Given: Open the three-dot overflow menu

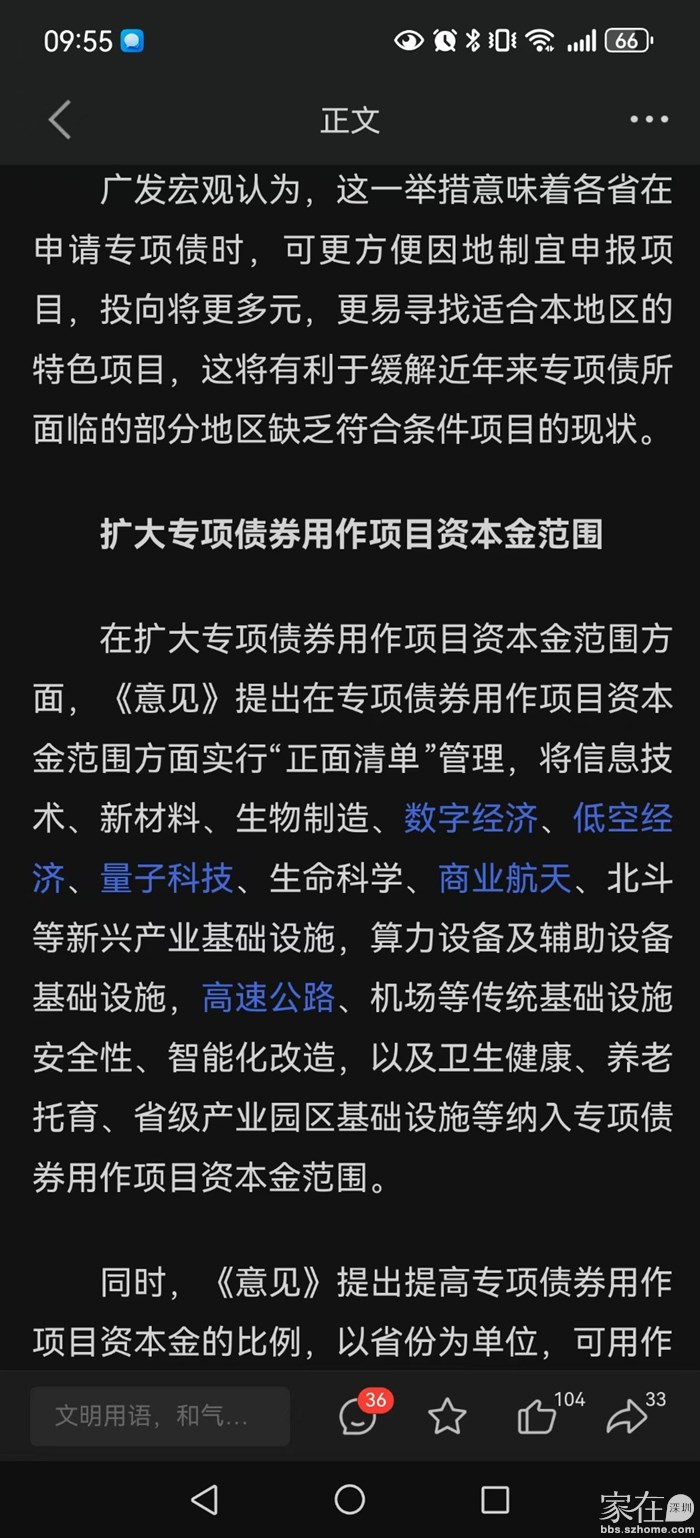Looking at the screenshot, I should pyautogui.click(x=649, y=120).
